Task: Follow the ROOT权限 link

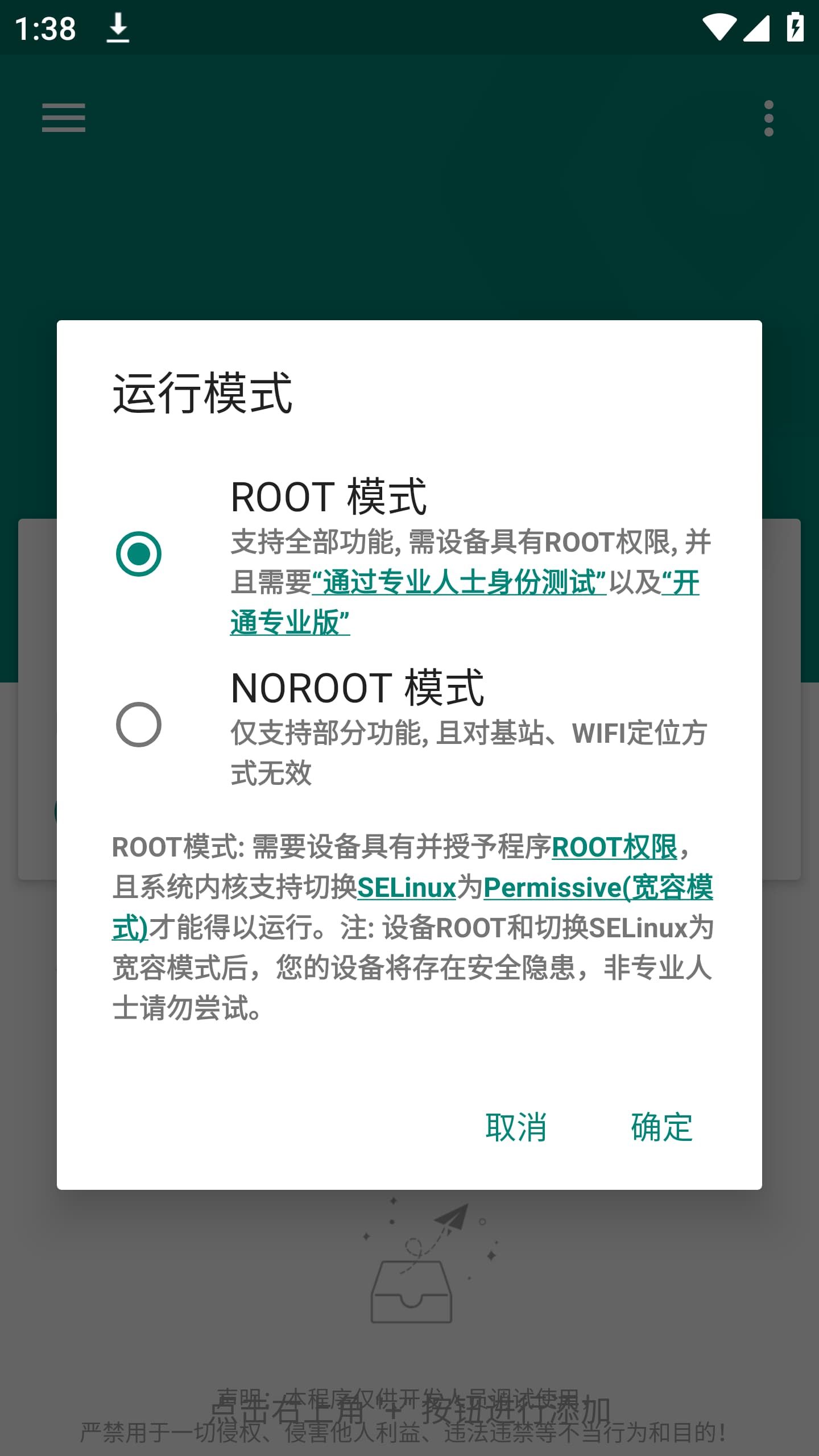Action: coord(614,847)
